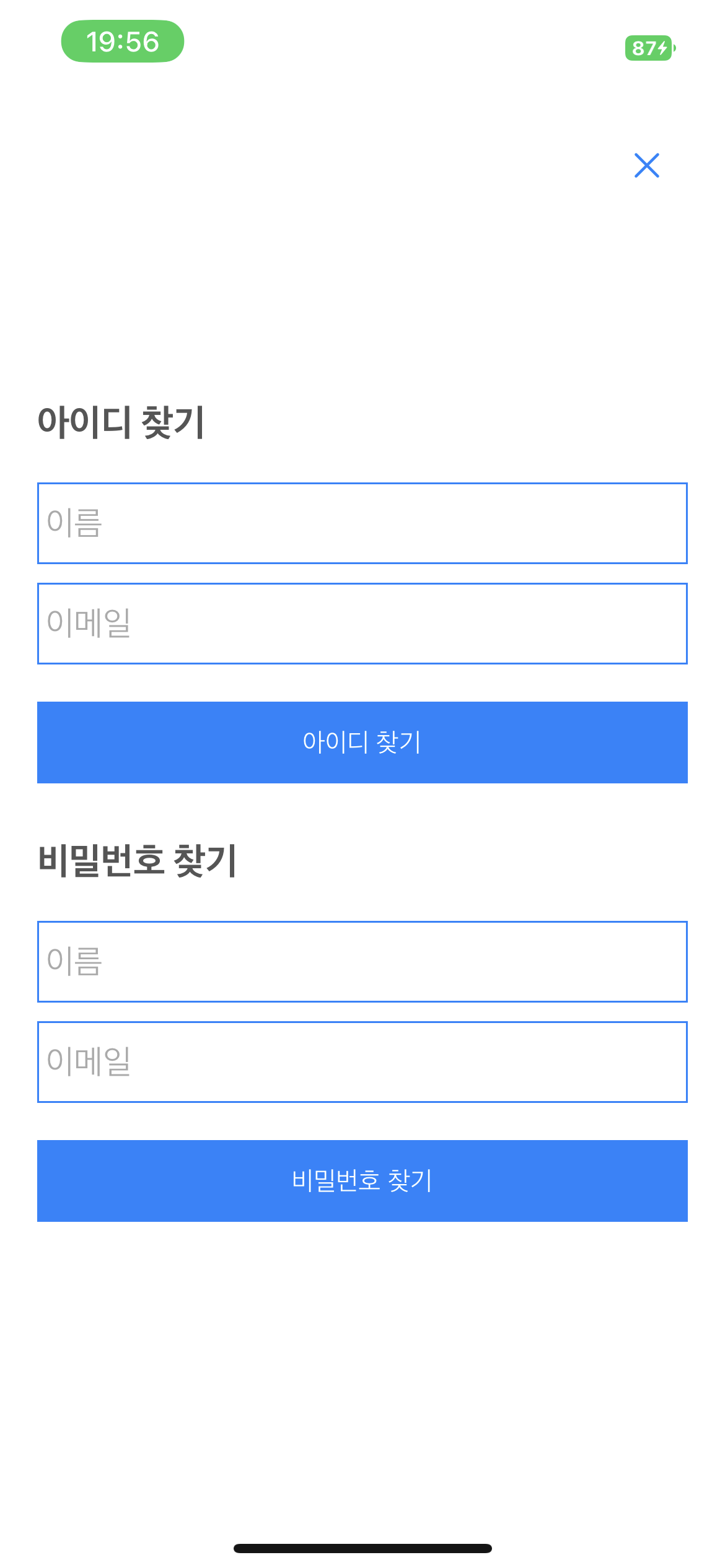This screenshot has height=1568, width=725.
Task: Click the battery status indicator
Action: point(649,48)
